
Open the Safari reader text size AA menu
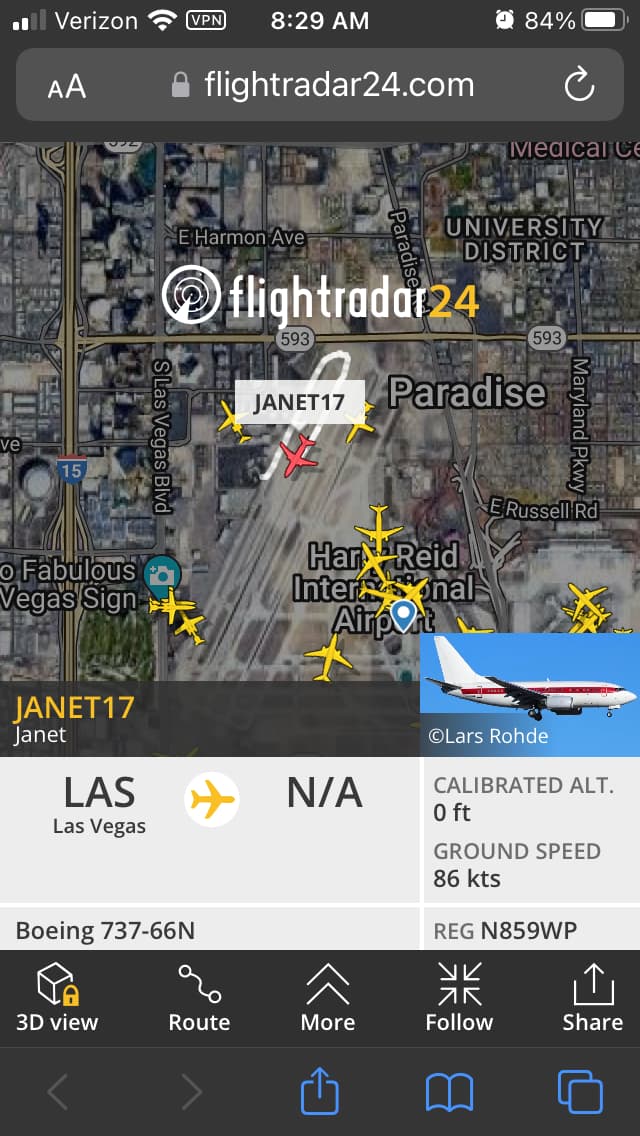[x=67, y=86]
